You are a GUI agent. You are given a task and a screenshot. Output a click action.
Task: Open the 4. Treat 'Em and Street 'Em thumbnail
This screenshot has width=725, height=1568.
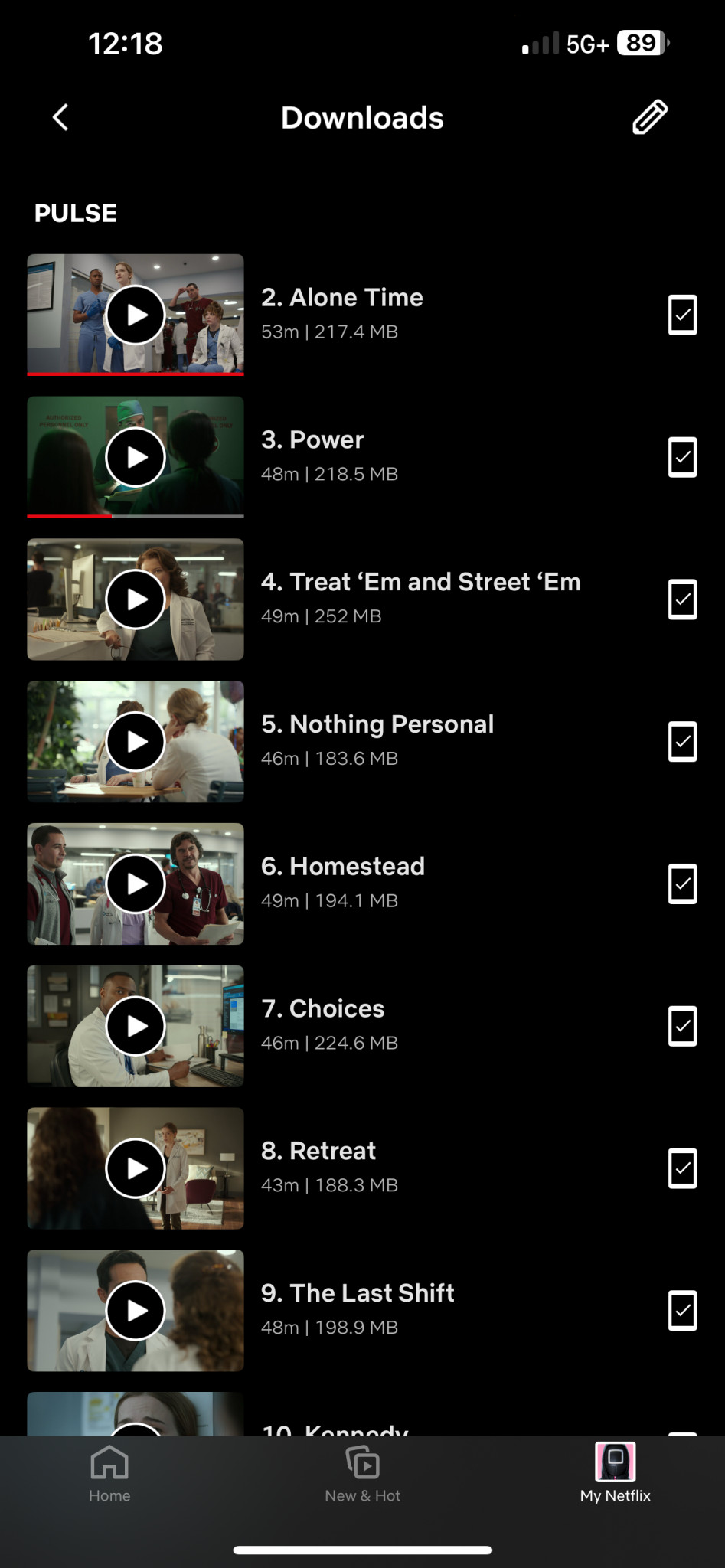(136, 599)
